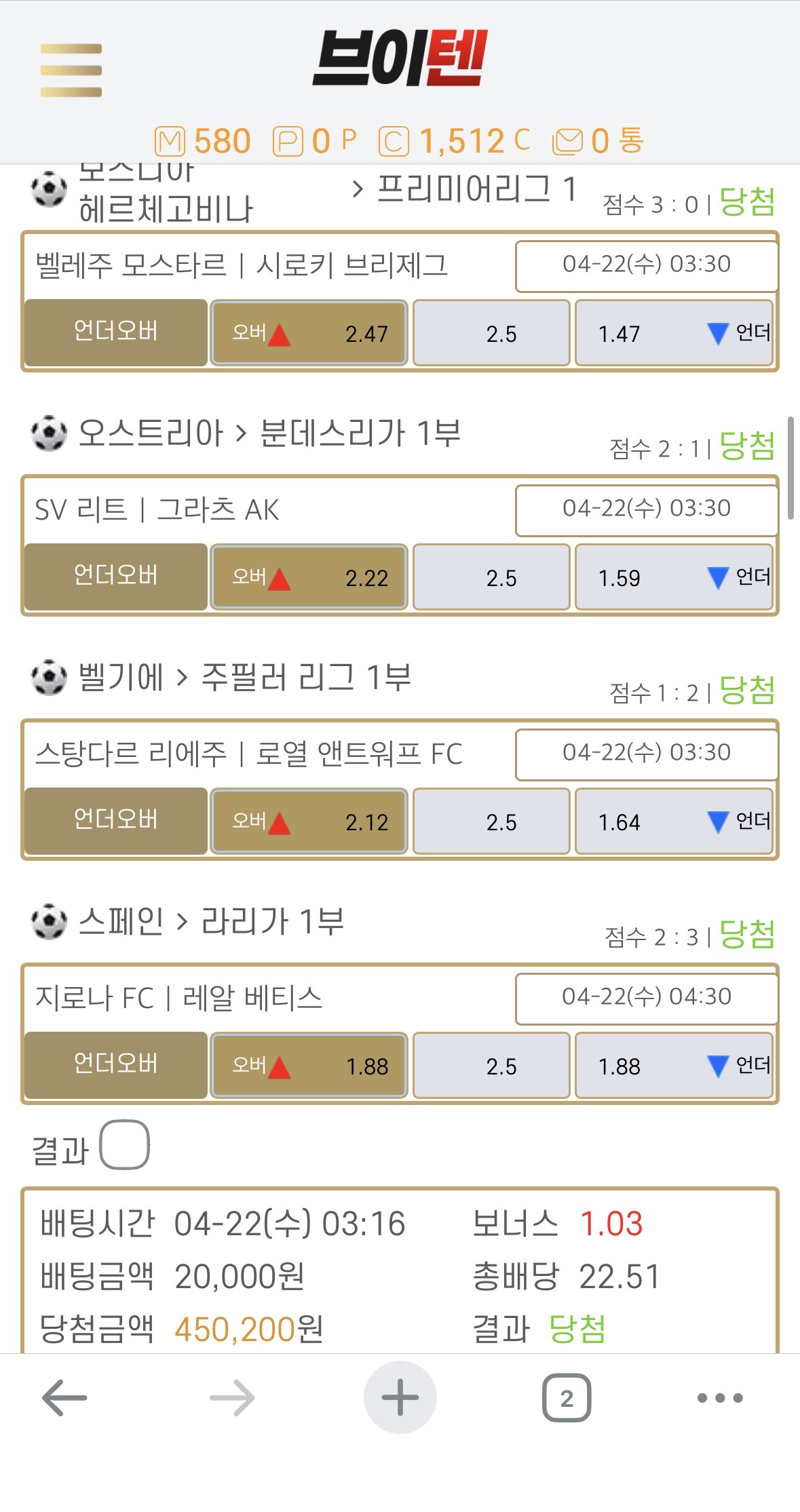Pick over 2.12 for 스탕다르 리에주 match
800x1512 pixels.
tap(309, 821)
